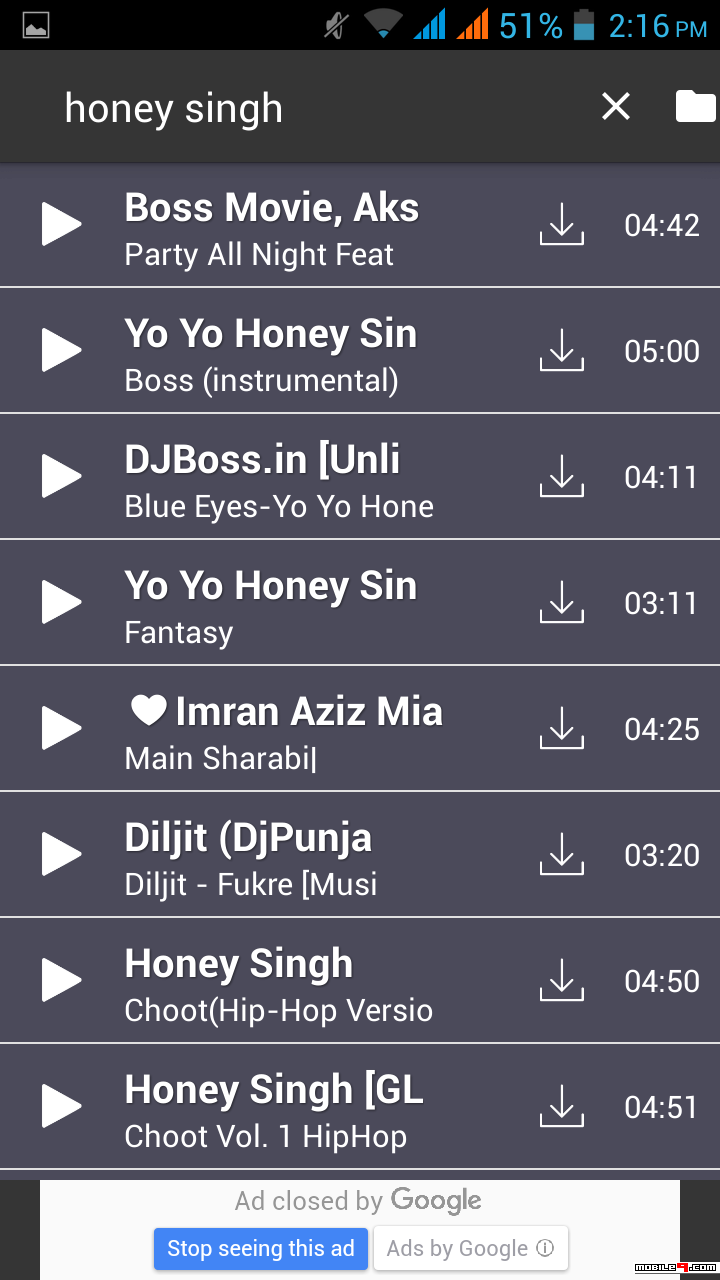720x1280 pixels.
Task: Select Stop seeing this ad
Action: coord(261,1249)
